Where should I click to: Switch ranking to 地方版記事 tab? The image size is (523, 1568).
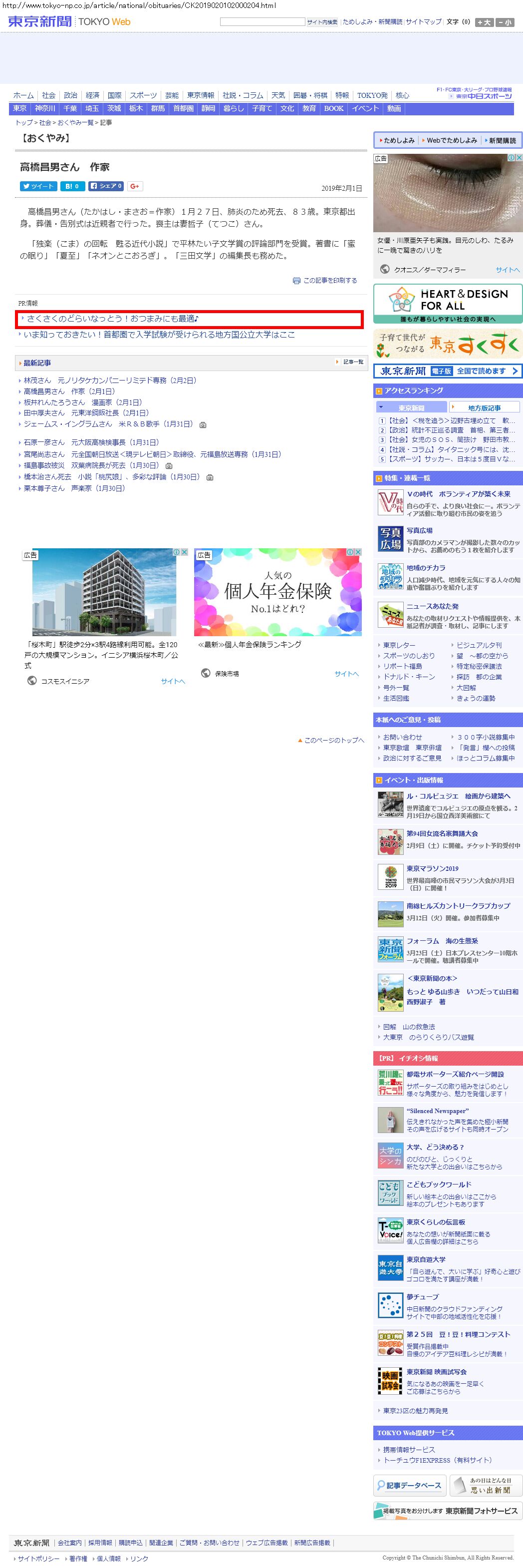484,408
